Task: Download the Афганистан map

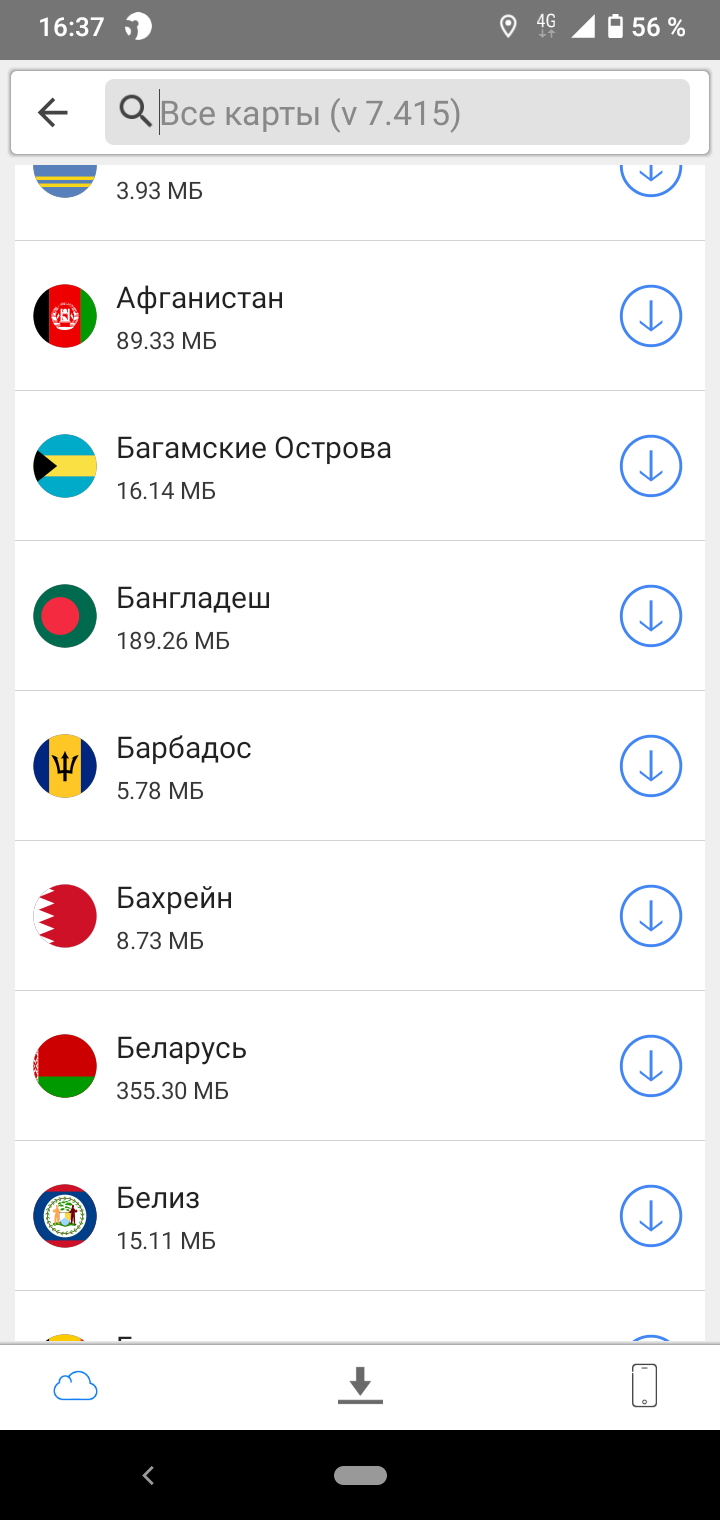Action: click(x=651, y=316)
